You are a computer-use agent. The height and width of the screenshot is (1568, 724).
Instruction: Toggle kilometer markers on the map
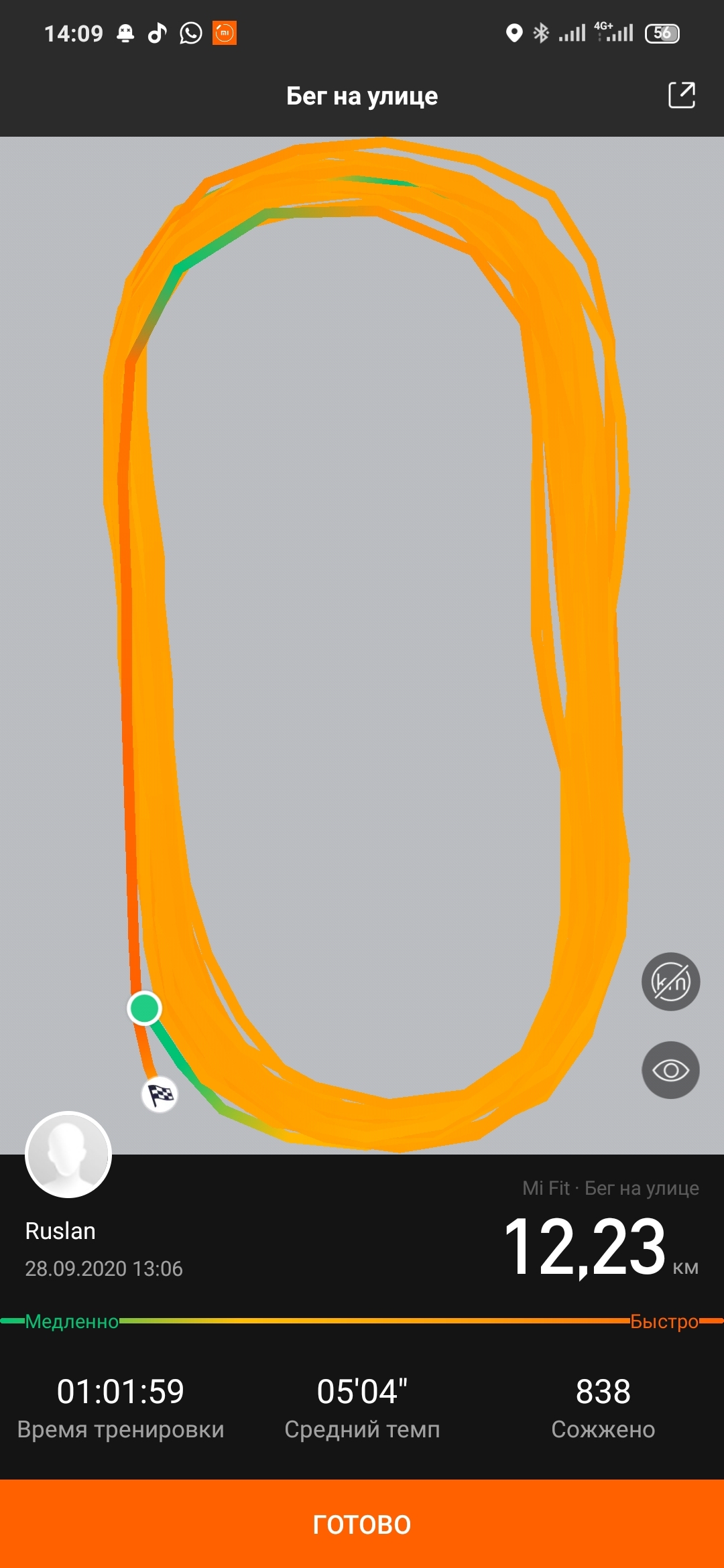point(670,982)
